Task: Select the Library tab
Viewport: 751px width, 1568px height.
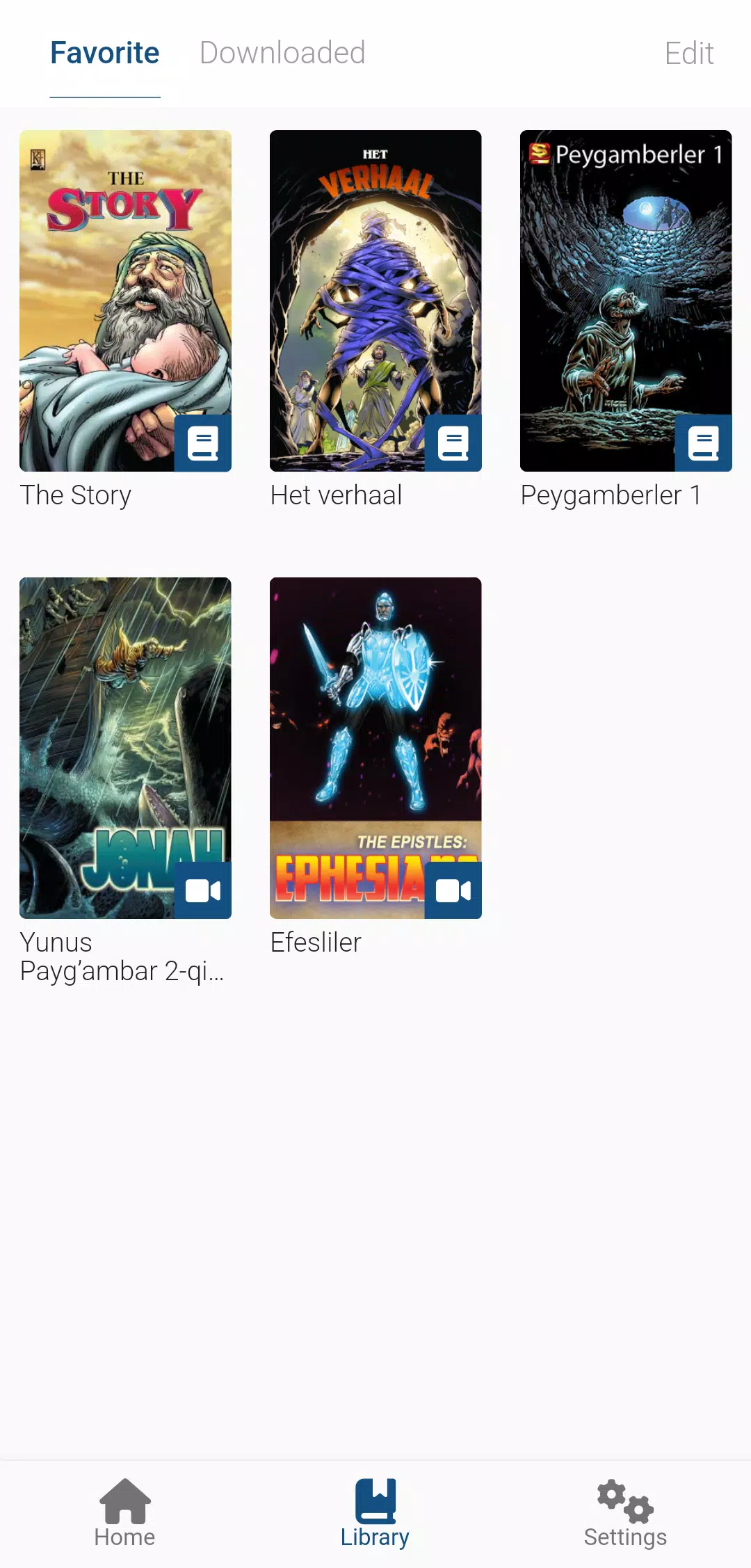Action: [x=375, y=1514]
